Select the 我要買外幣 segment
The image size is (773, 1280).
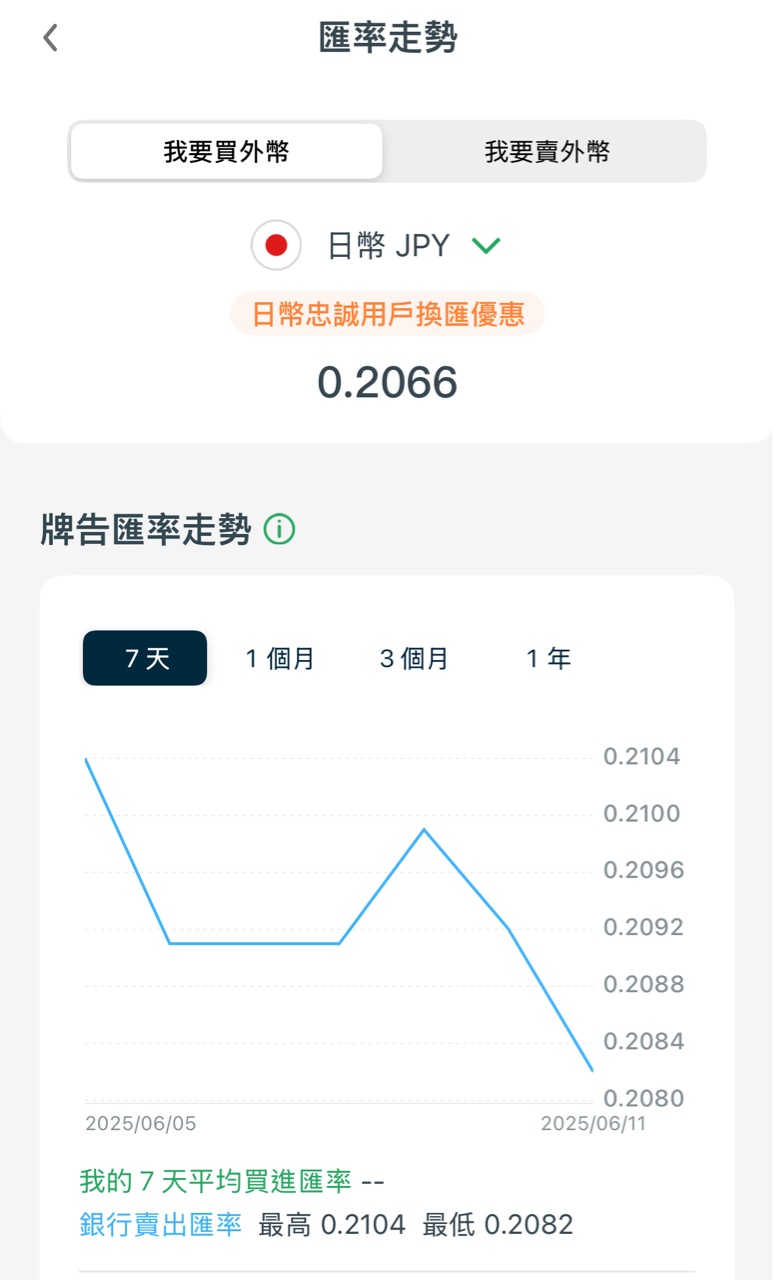[x=227, y=152]
